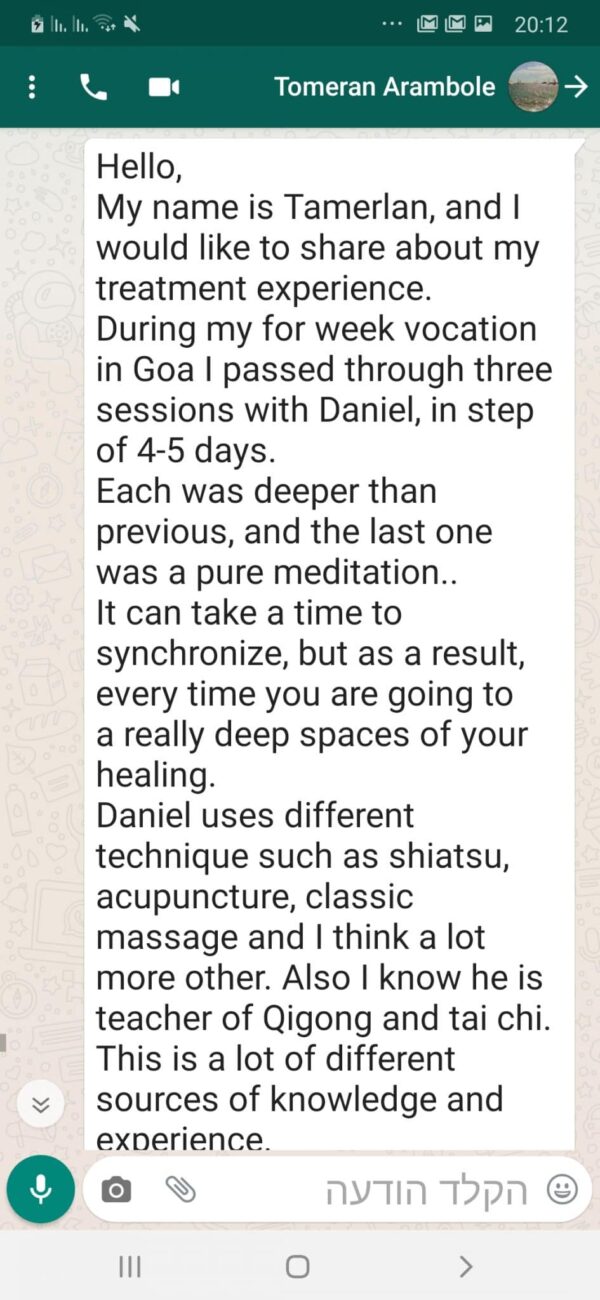Attach a file with the paperclip
This screenshot has height=1300, width=600.
pyautogui.click(x=180, y=1189)
